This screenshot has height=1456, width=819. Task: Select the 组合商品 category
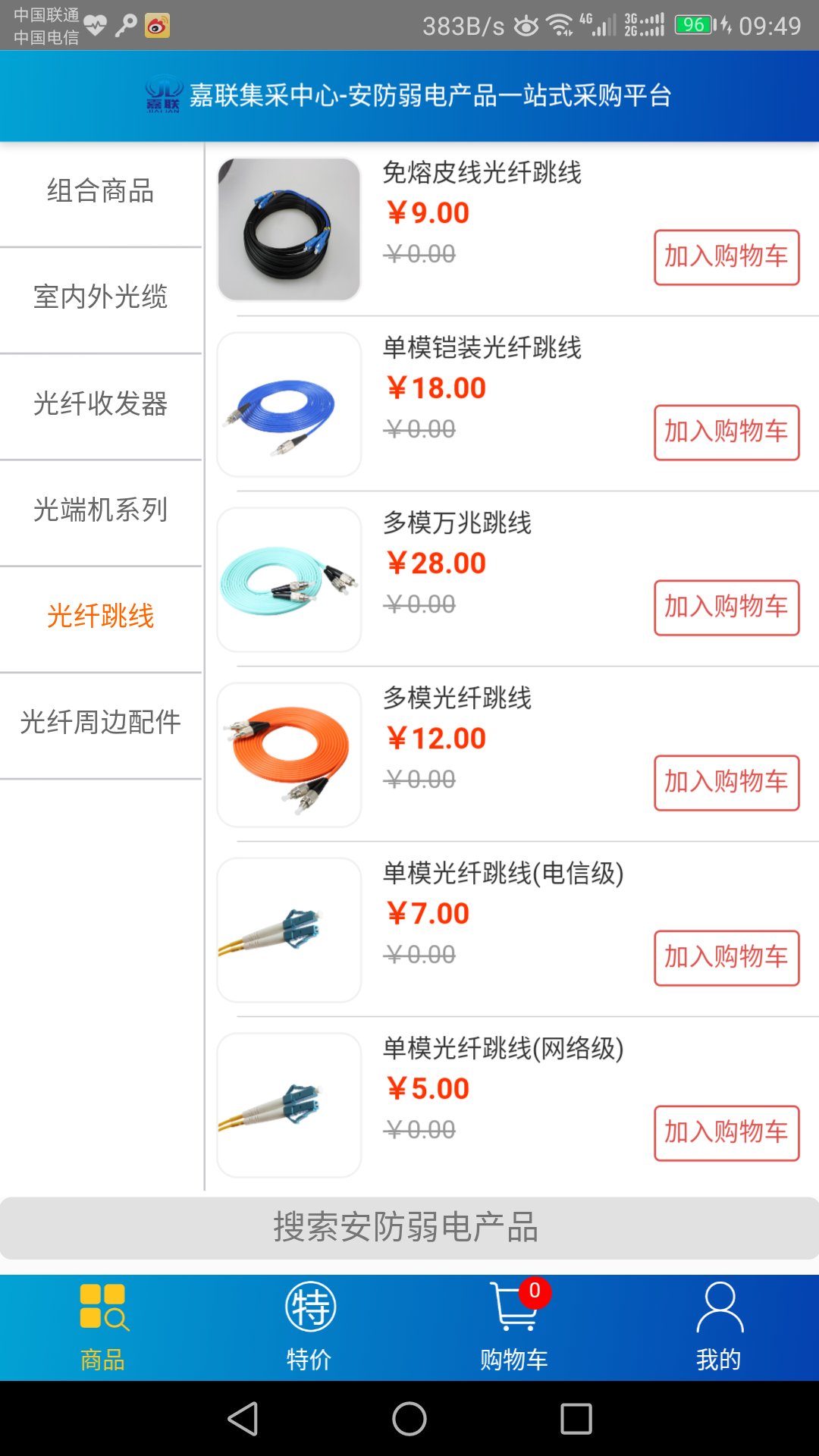pos(101,191)
